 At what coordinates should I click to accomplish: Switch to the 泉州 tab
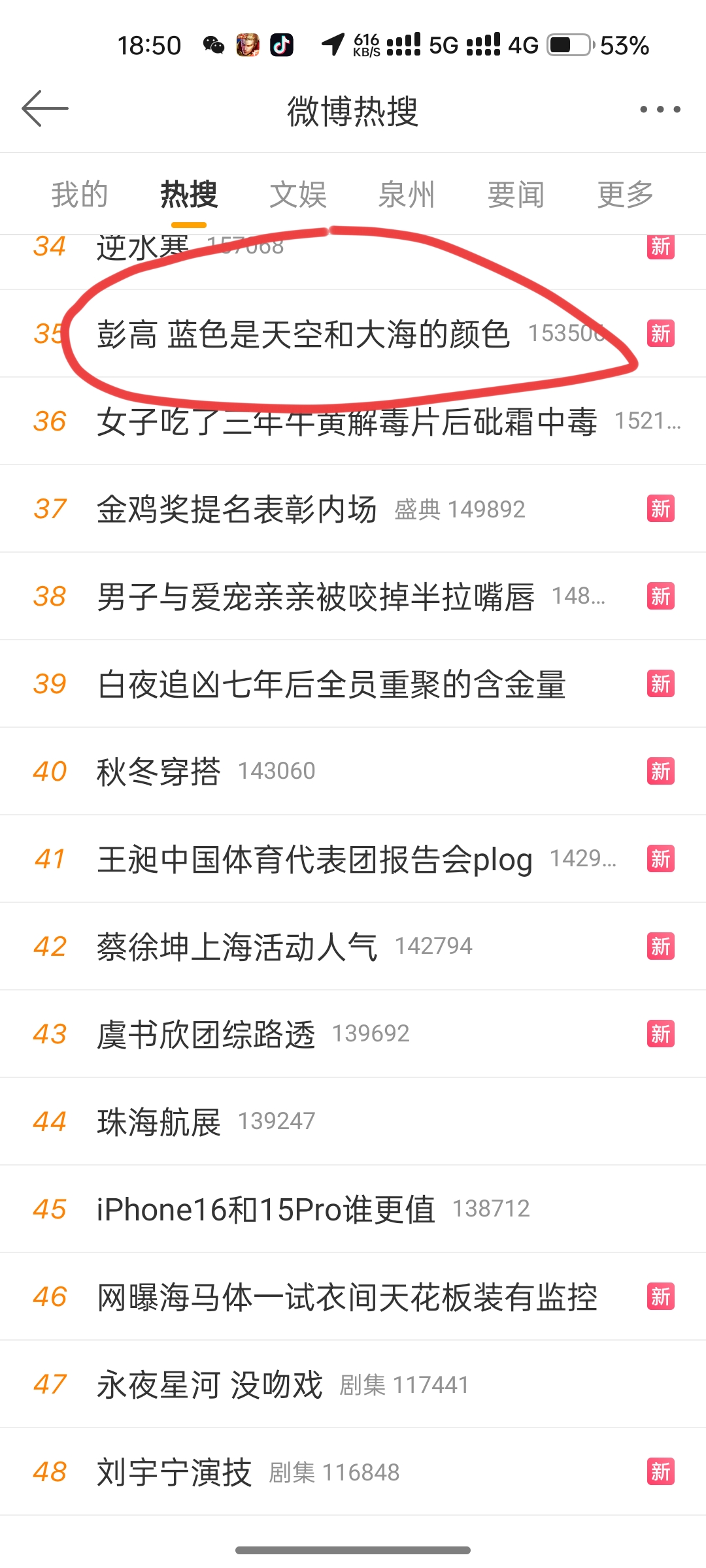pos(407,195)
